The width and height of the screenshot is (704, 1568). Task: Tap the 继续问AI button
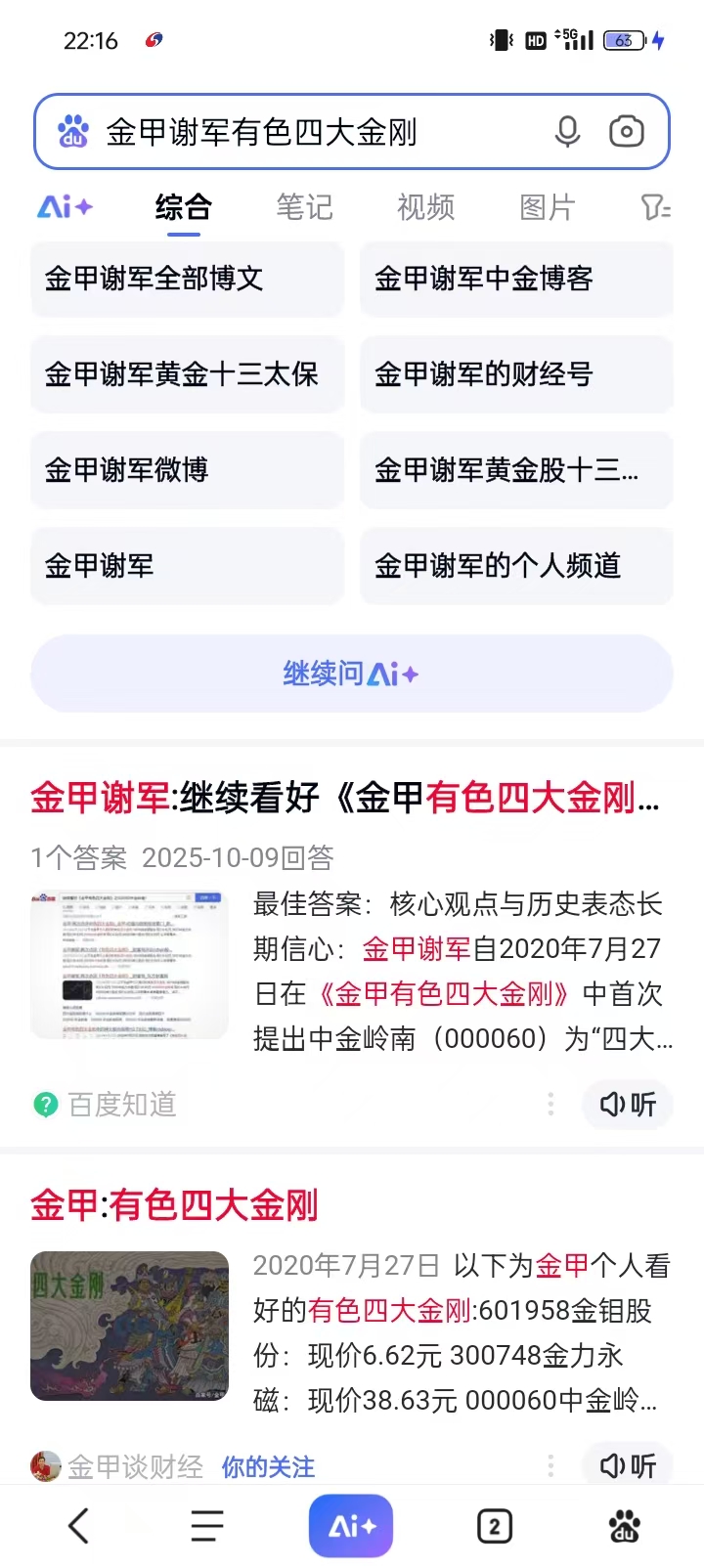pyautogui.click(x=351, y=673)
